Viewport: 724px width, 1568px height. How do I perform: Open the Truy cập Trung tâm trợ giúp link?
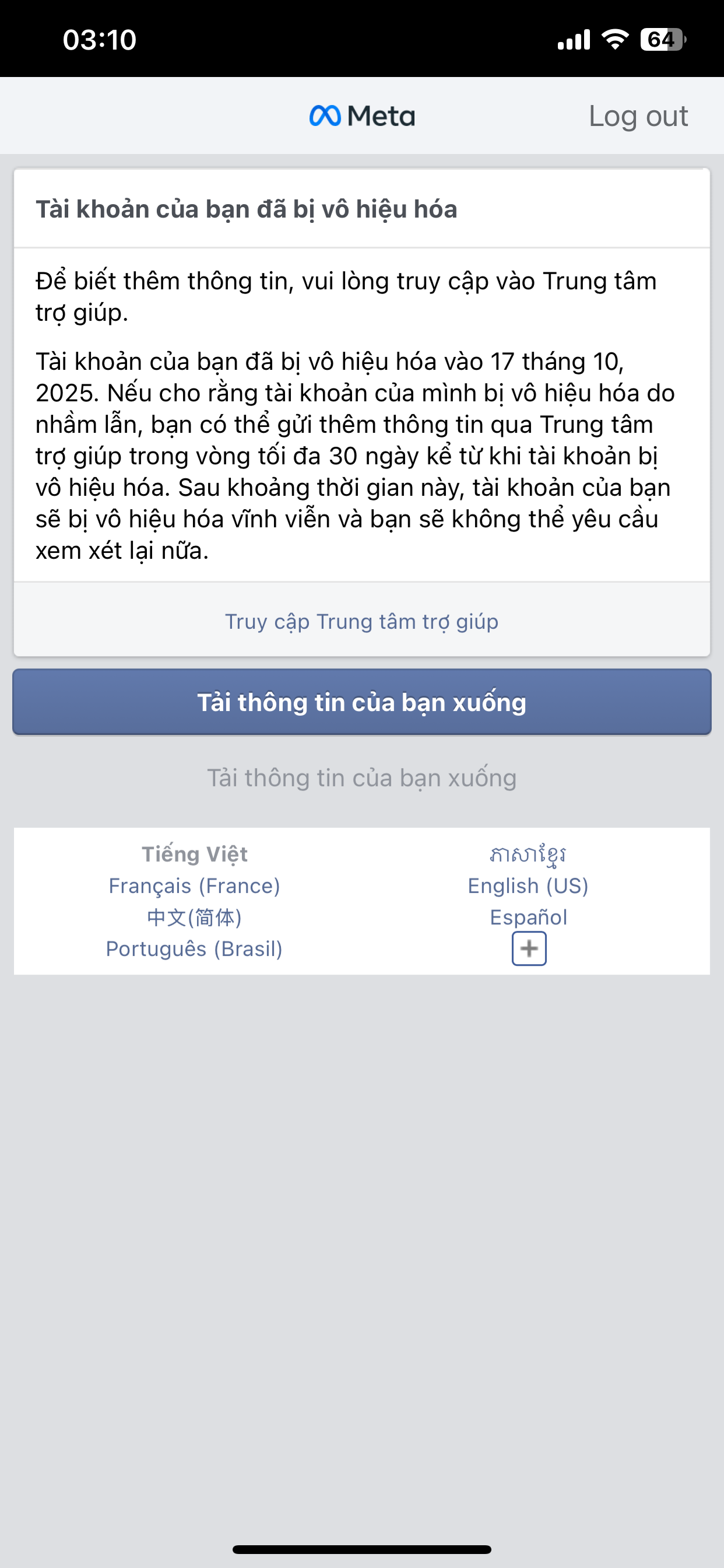pyautogui.click(x=361, y=621)
